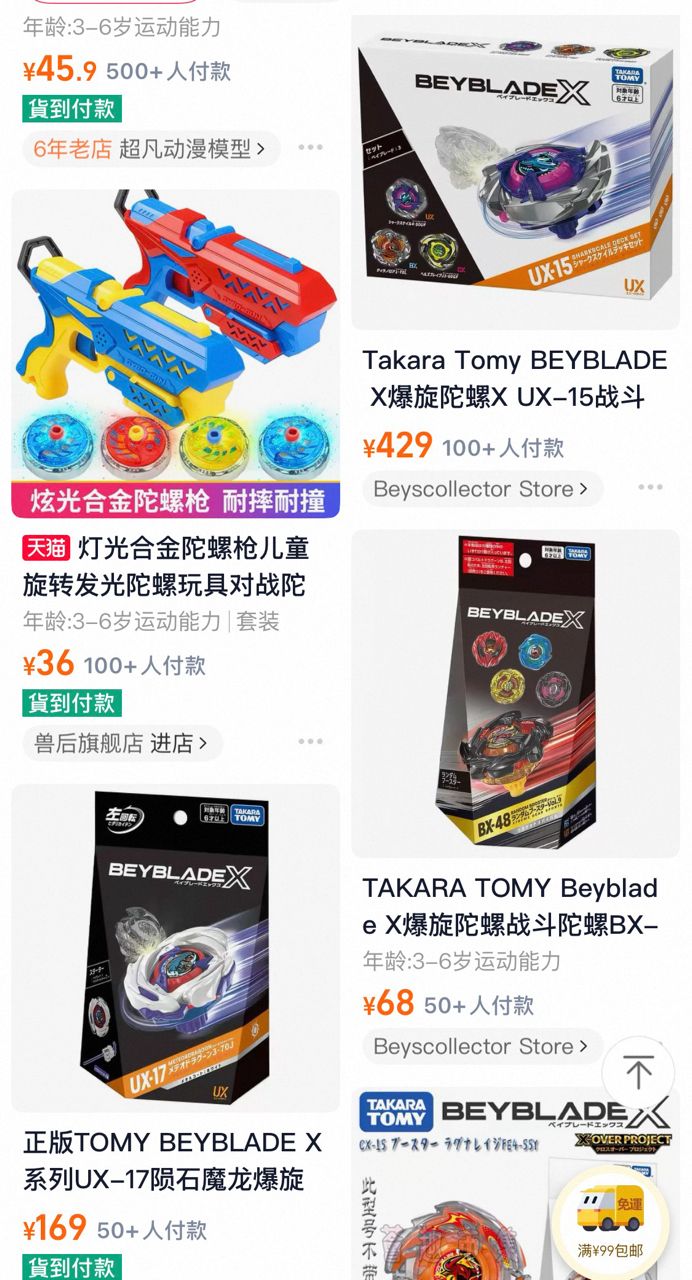The width and height of the screenshot is (692, 1280).
Task: Open more options beside 超凡动漫模型 store
Action: (x=310, y=148)
